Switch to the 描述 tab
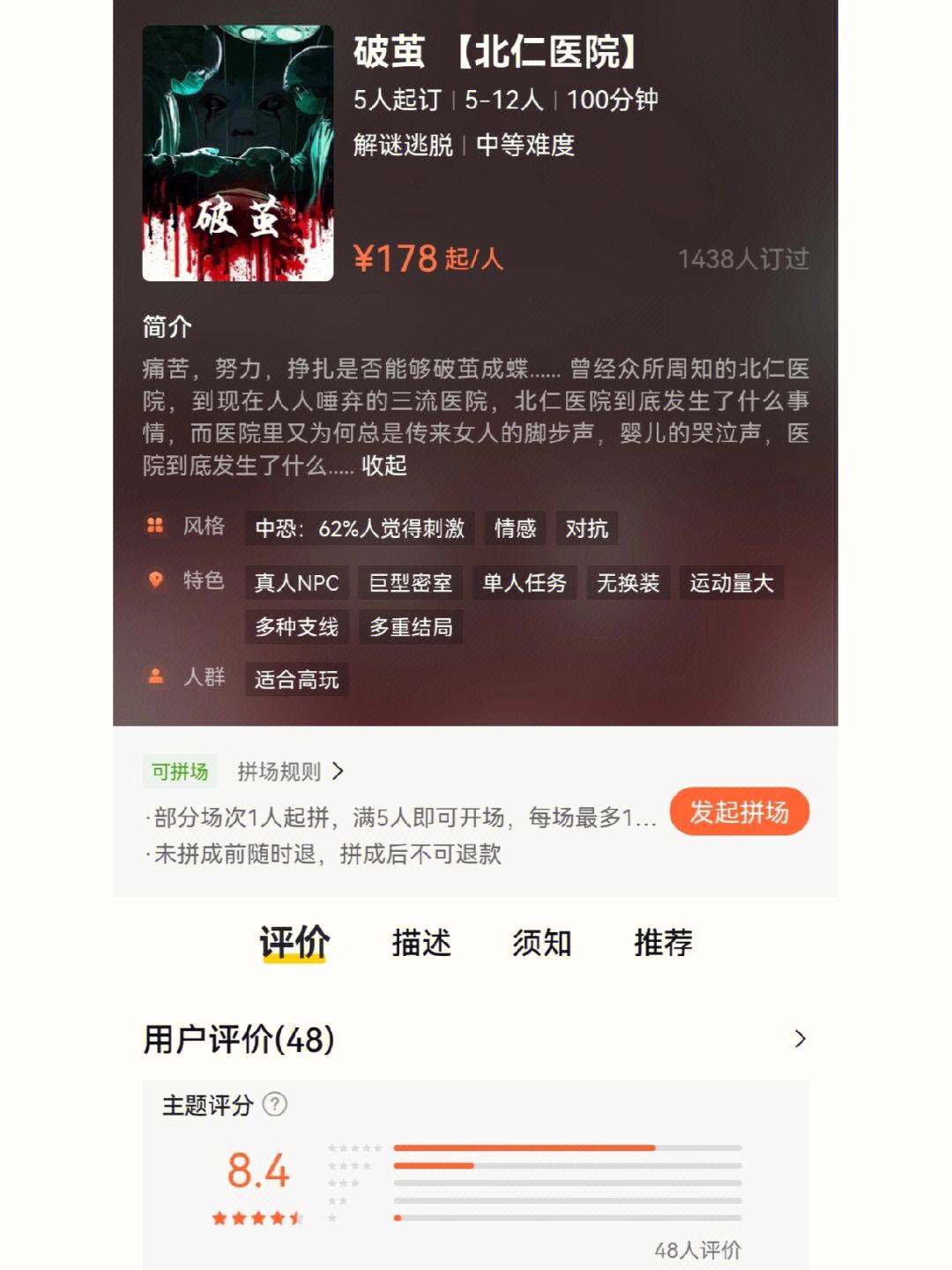 421,943
